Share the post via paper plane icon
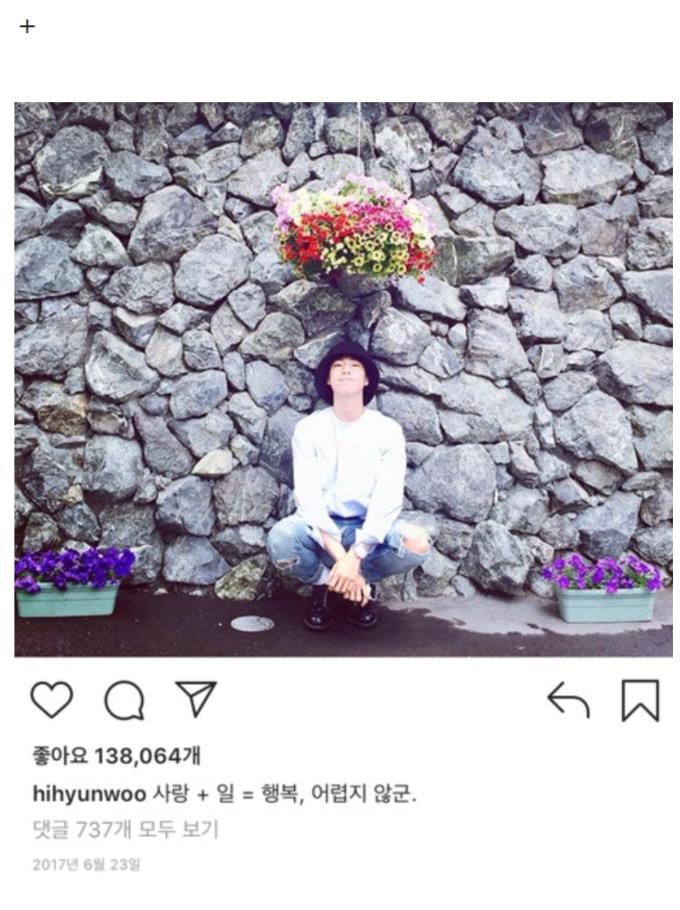This screenshot has width=680, height=910. [x=196, y=698]
